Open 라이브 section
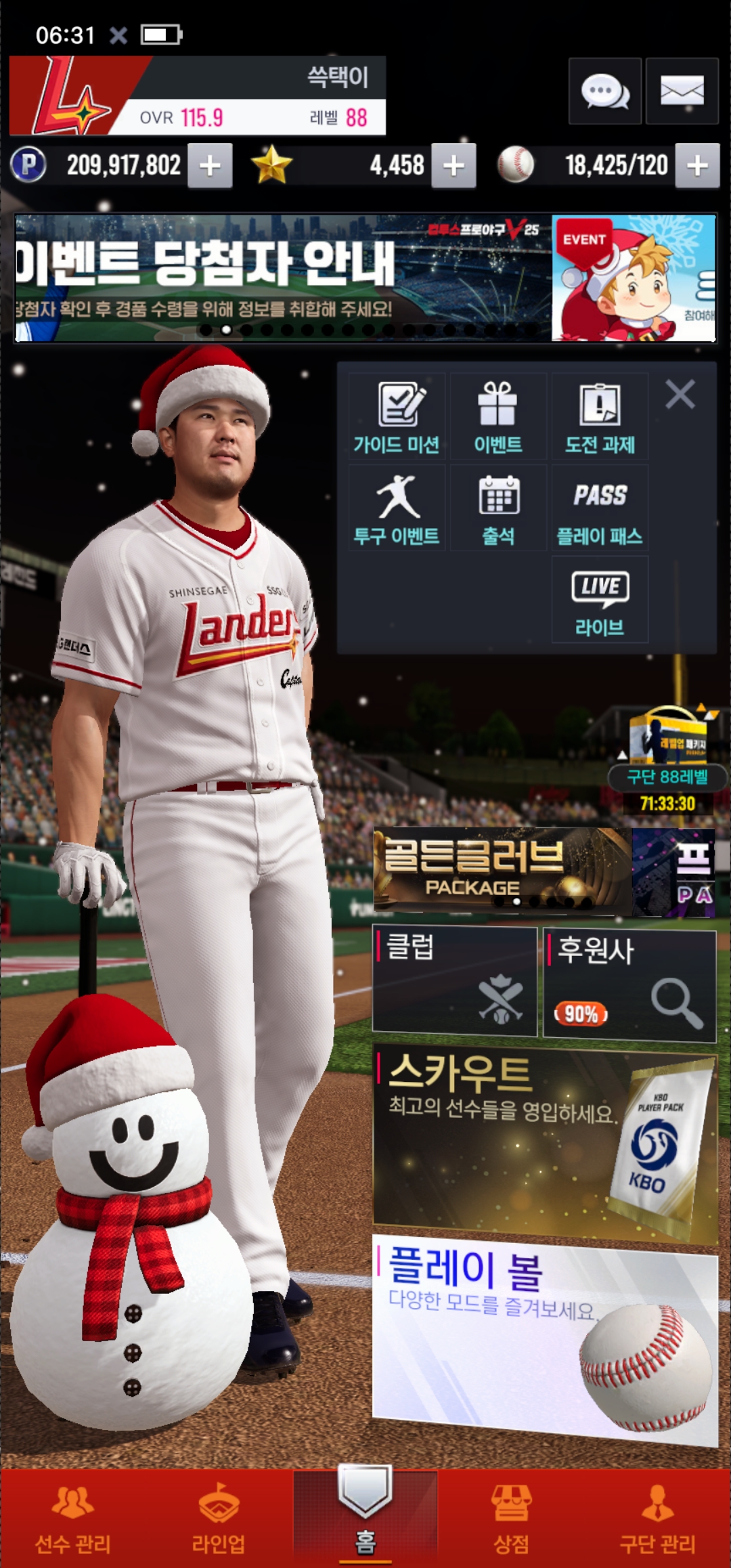The width and height of the screenshot is (731, 1568). click(x=600, y=600)
